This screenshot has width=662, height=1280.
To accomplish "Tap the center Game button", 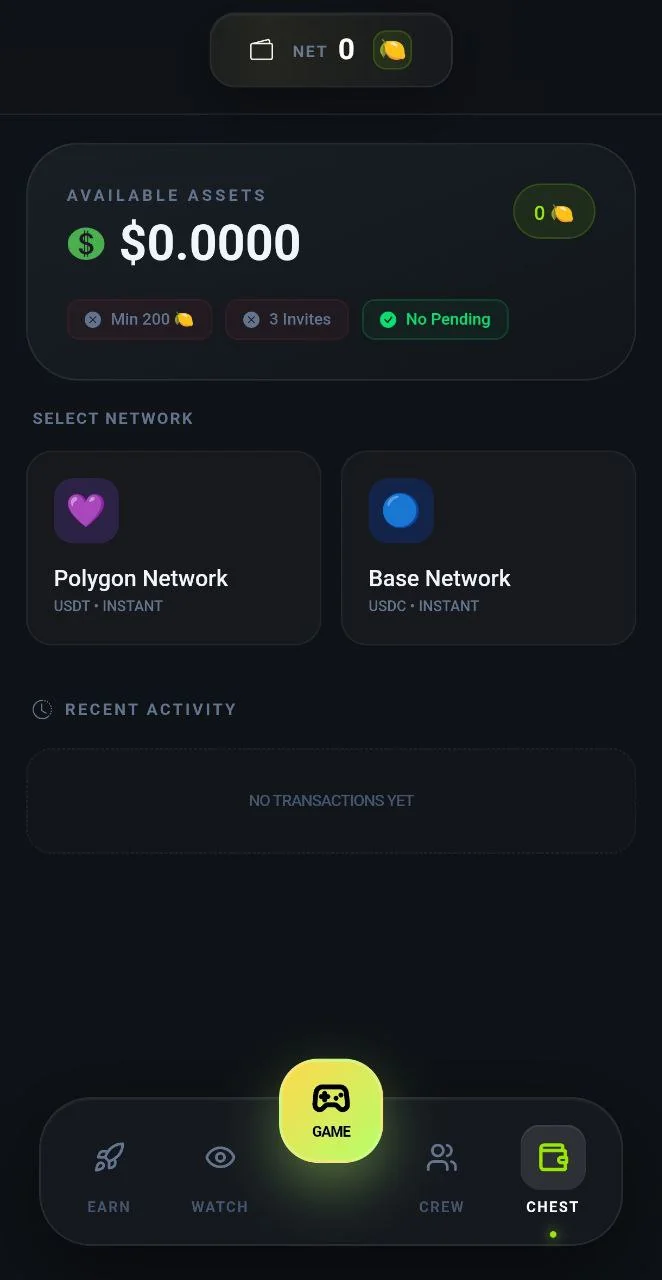I will [x=331, y=1111].
